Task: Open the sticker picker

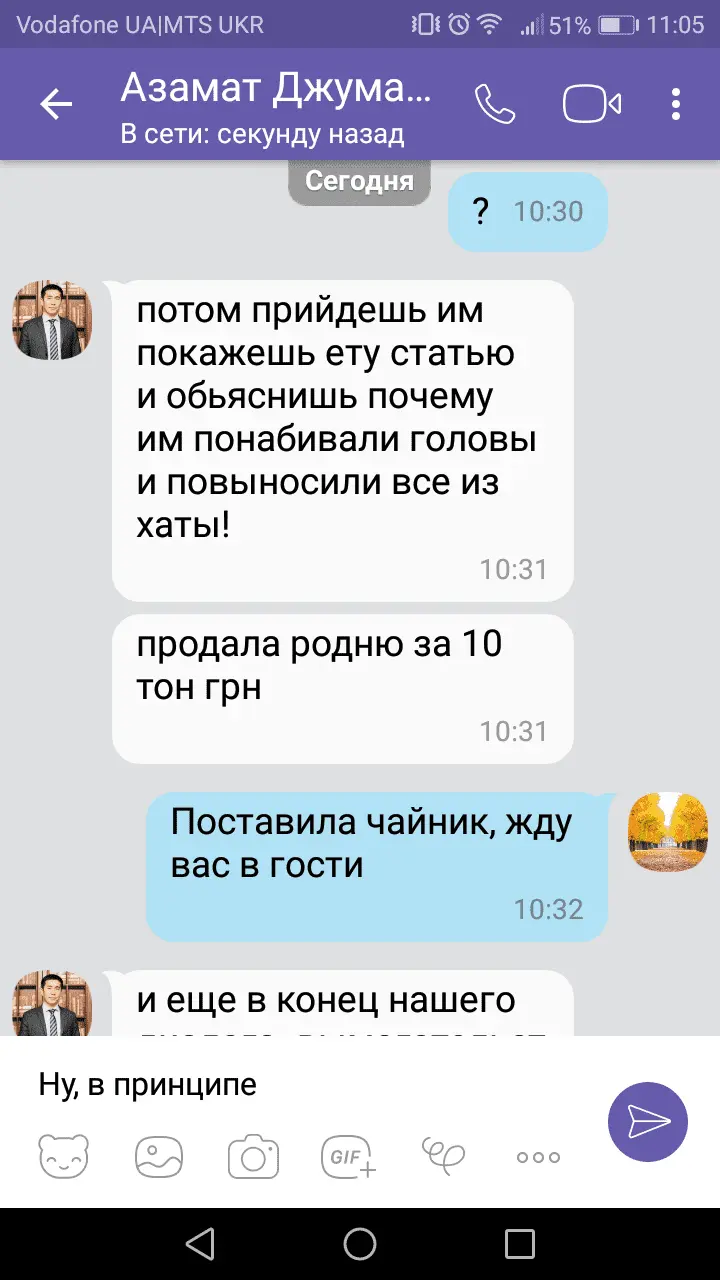Action: pos(64,1157)
